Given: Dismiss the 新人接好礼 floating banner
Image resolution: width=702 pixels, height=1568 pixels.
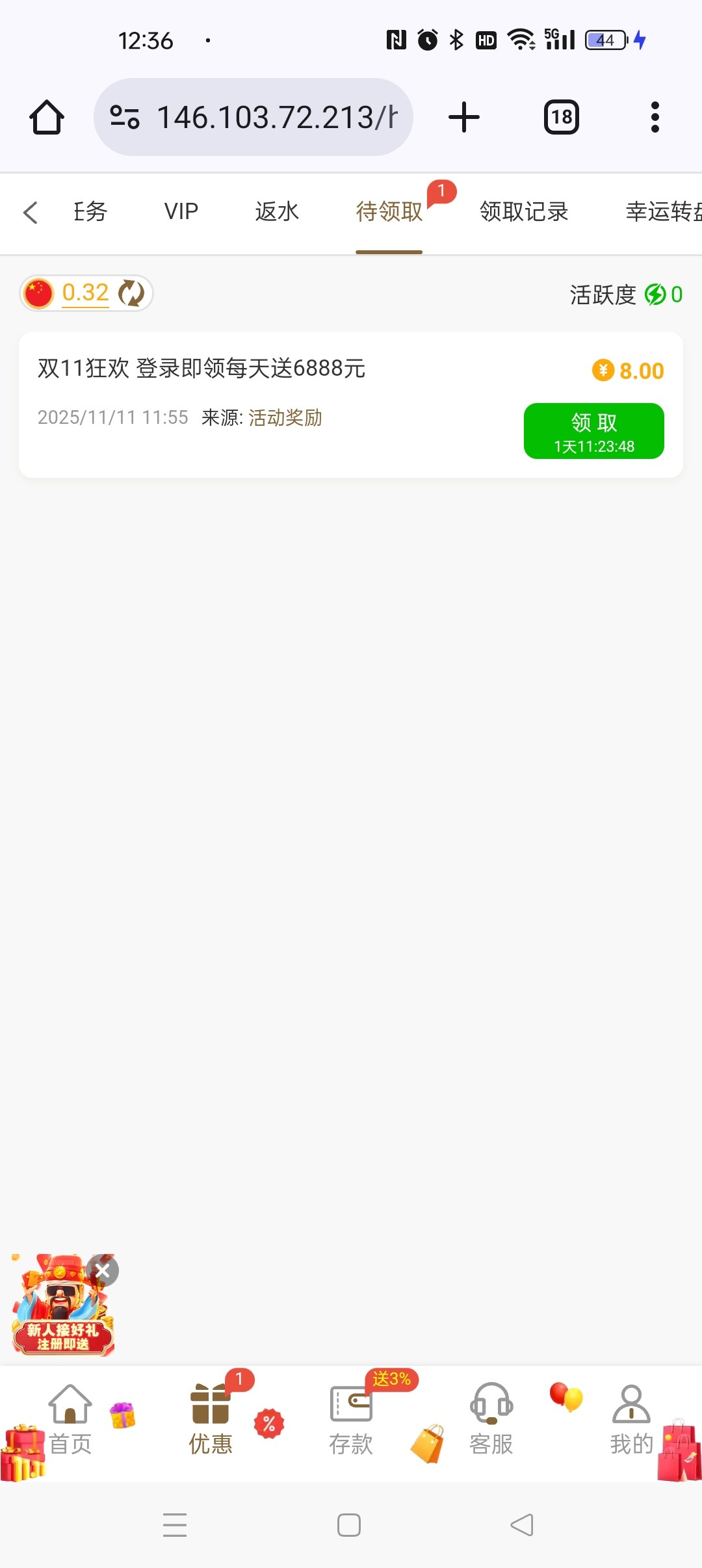Looking at the screenshot, I should click(x=103, y=1270).
